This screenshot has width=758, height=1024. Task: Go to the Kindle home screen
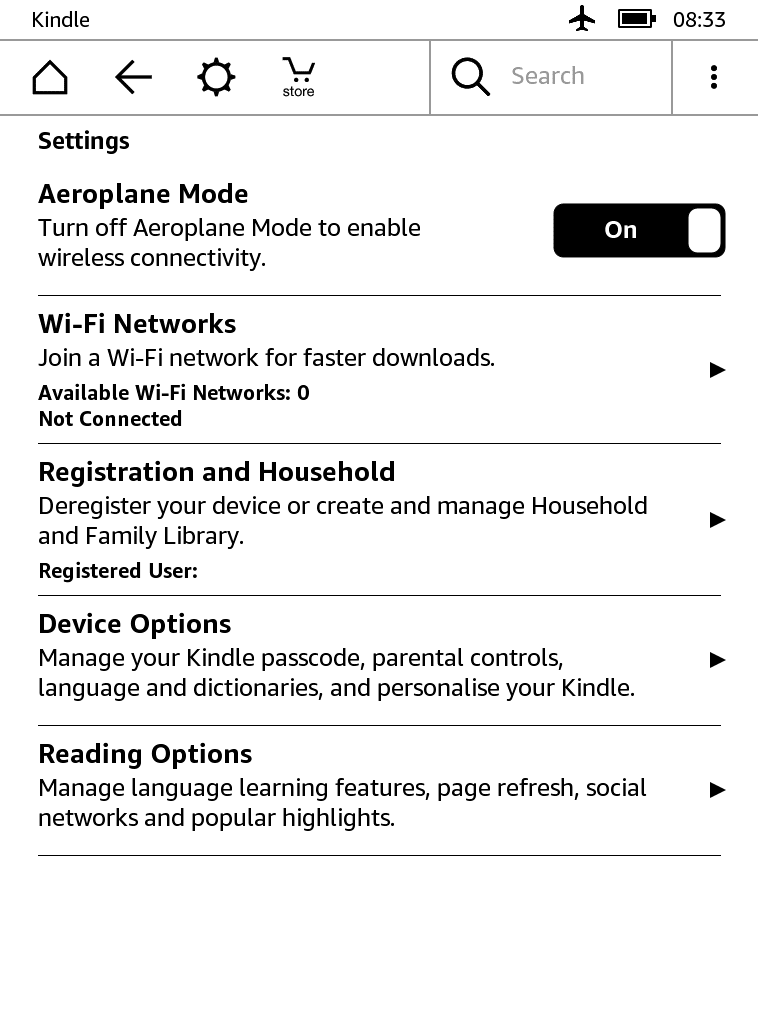50,77
